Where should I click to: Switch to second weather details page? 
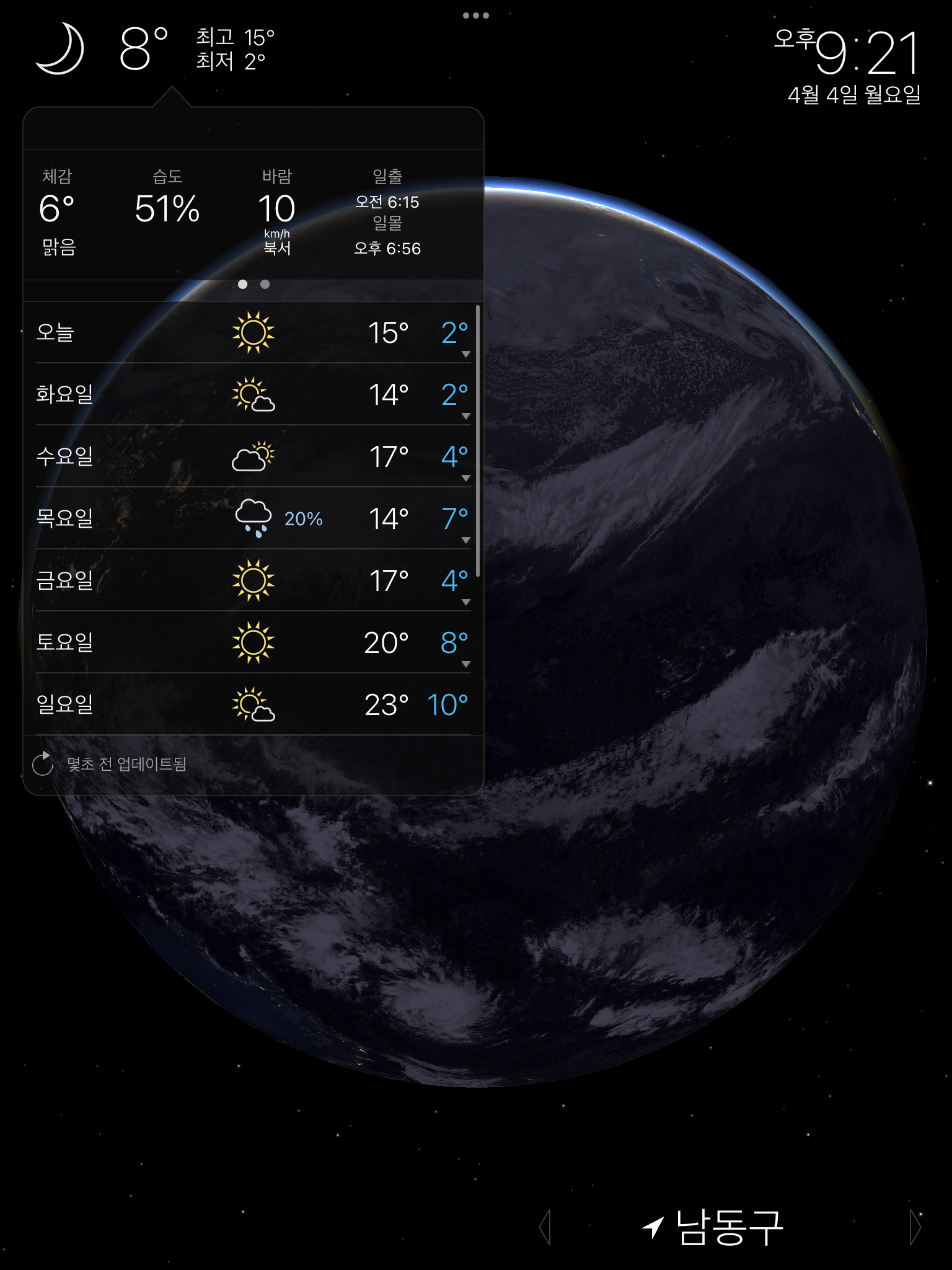265,284
